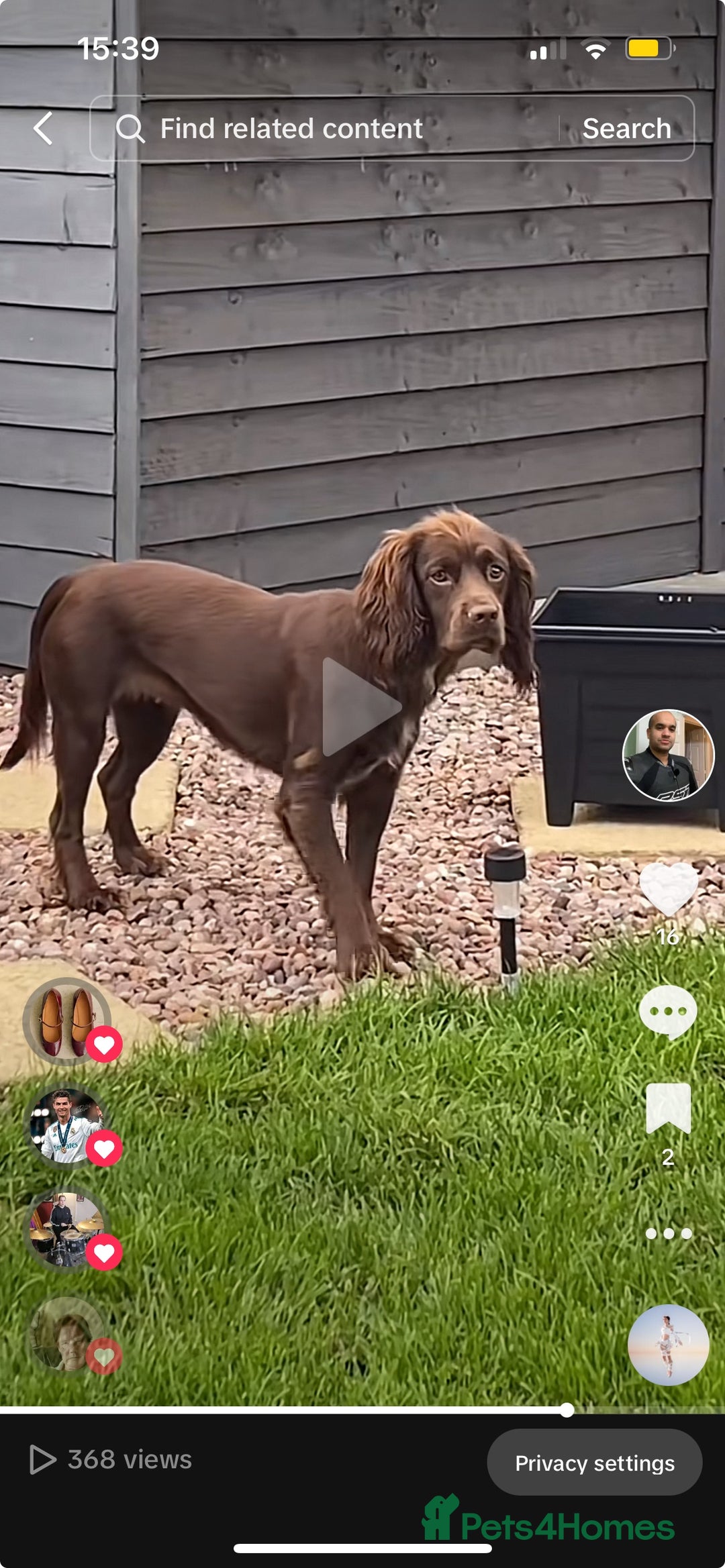Image resolution: width=725 pixels, height=1568 pixels.
Task: Open the spinning sound disc
Action: 668,1345
